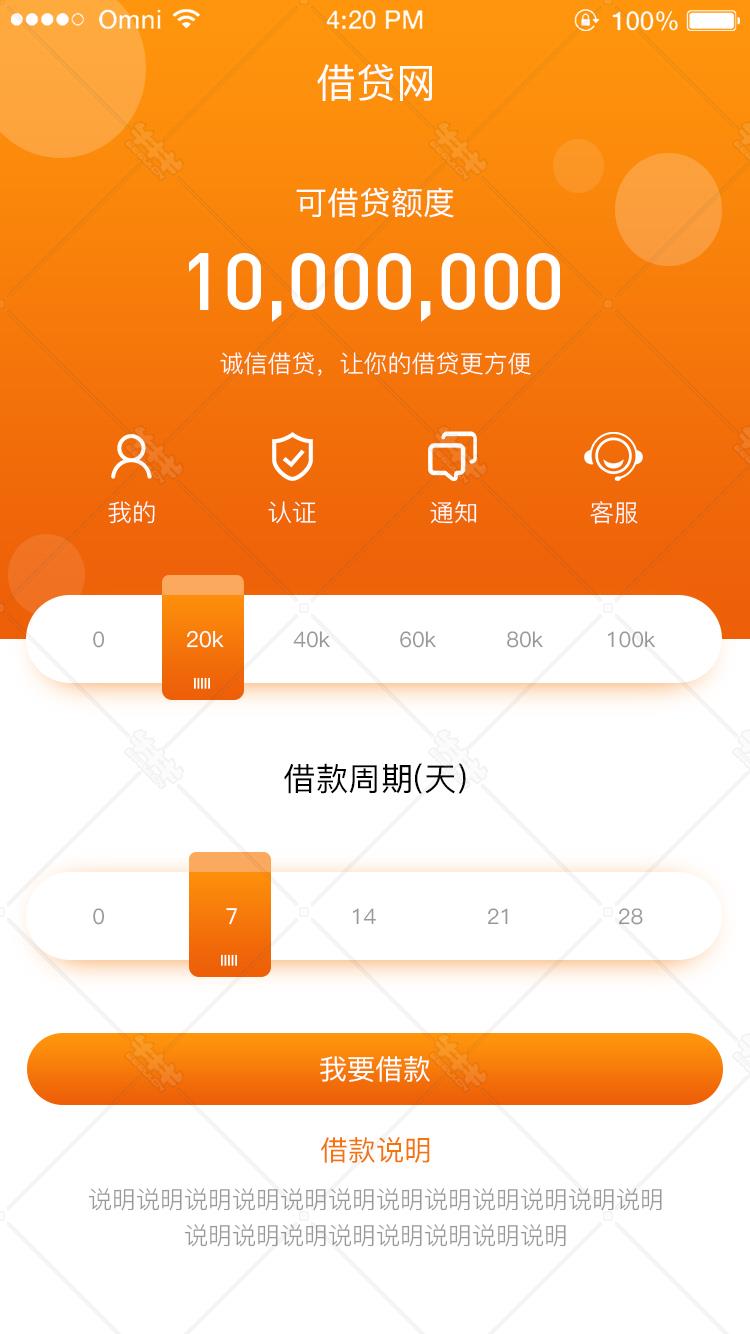
Task: Select 60k on the loan amount slider
Action: (x=417, y=640)
